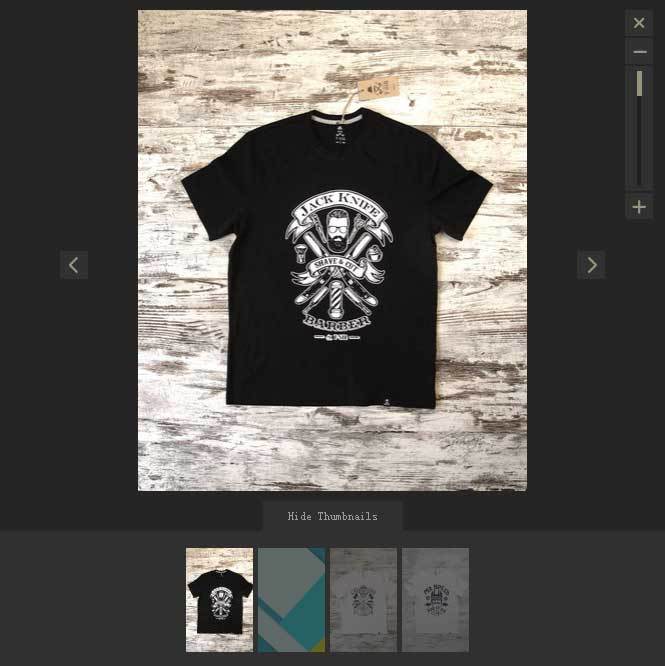Go to the previous image
The image size is (665, 666).
click(x=74, y=265)
